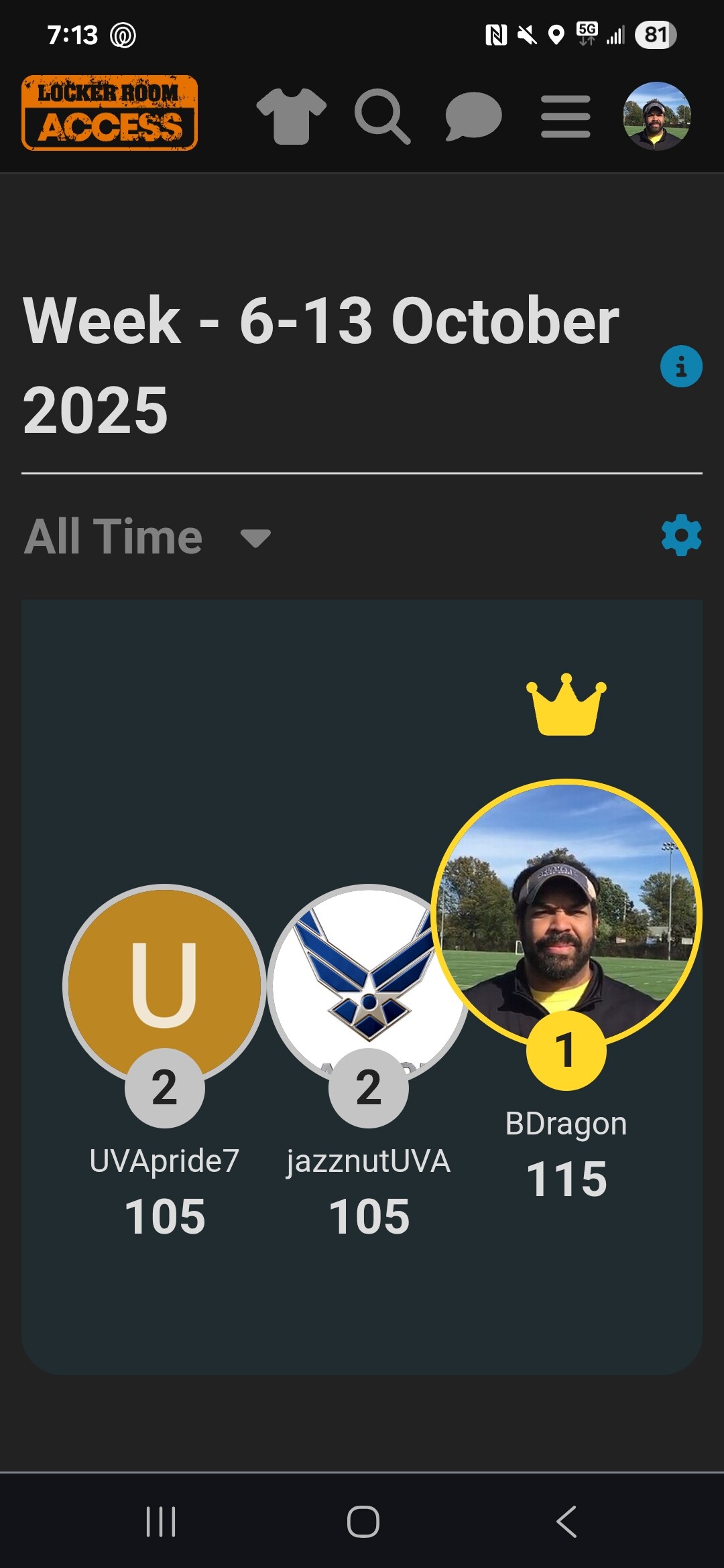Open my profile avatar in header
This screenshot has height=1568, width=724.
click(x=656, y=116)
